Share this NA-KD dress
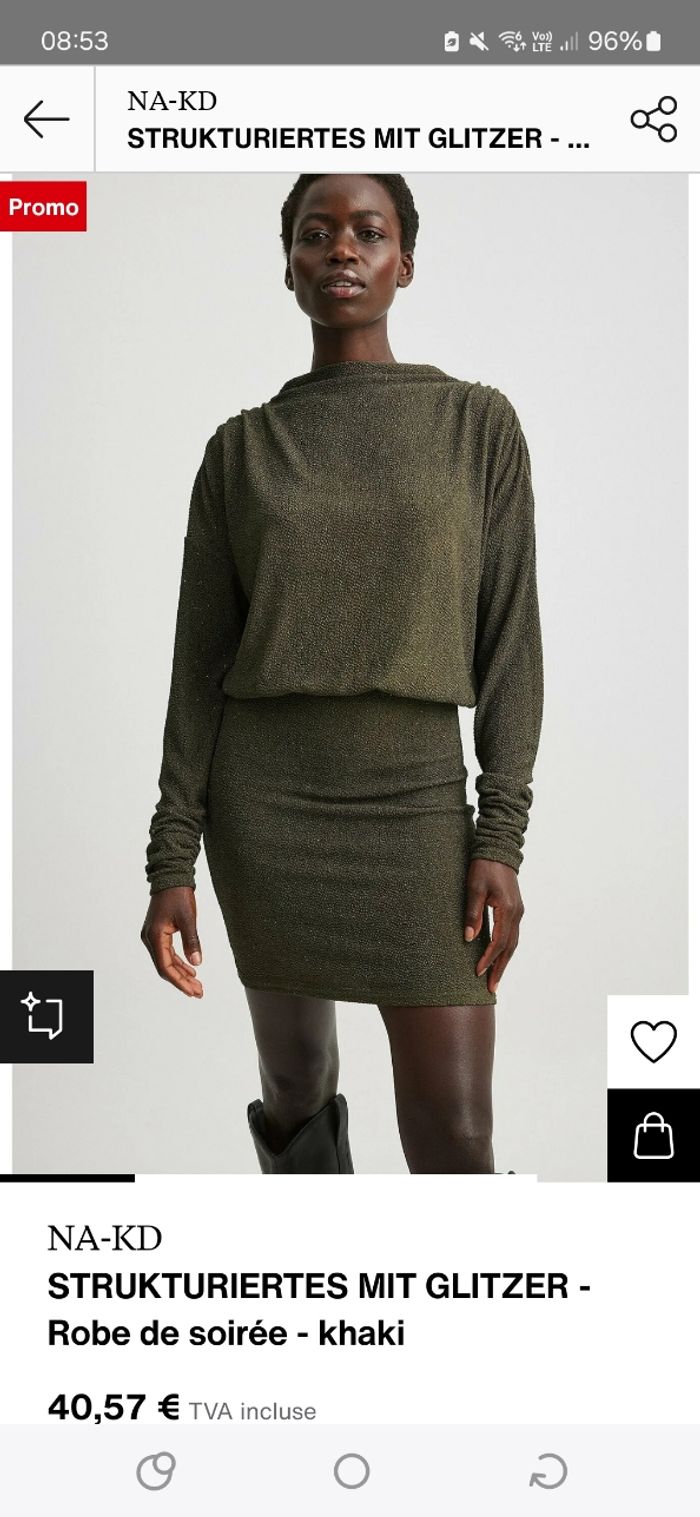This screenshot has width=700, height=1517. 653,120
